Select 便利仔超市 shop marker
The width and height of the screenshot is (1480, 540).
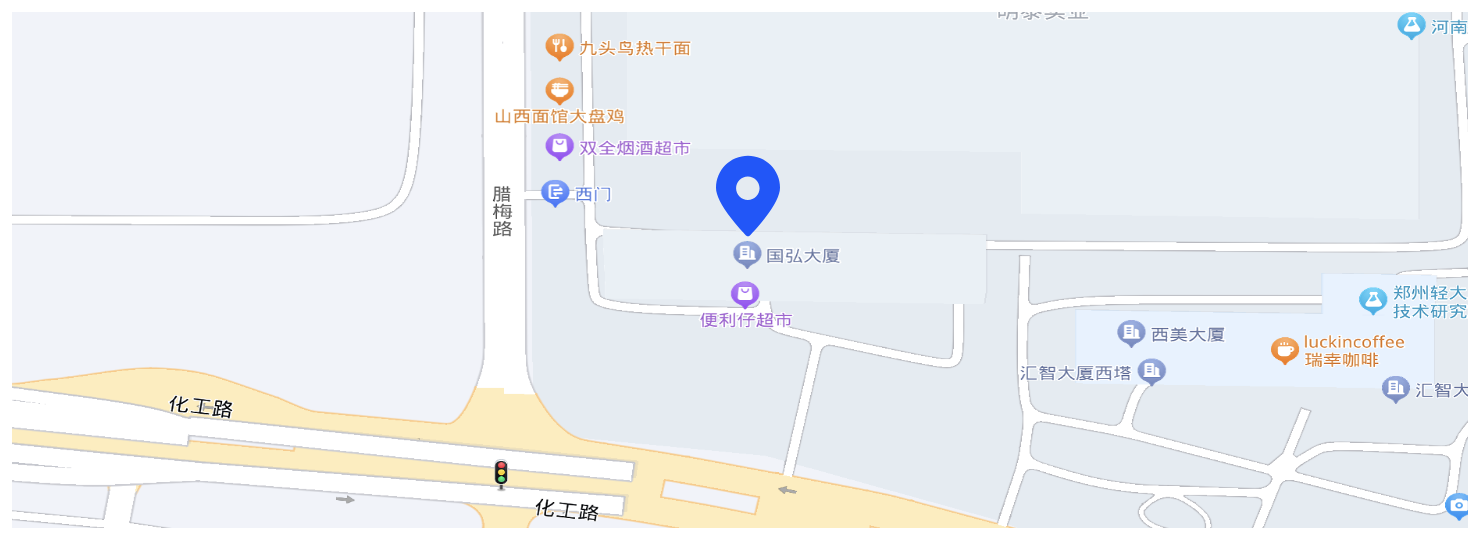click(x=745, y=294)
